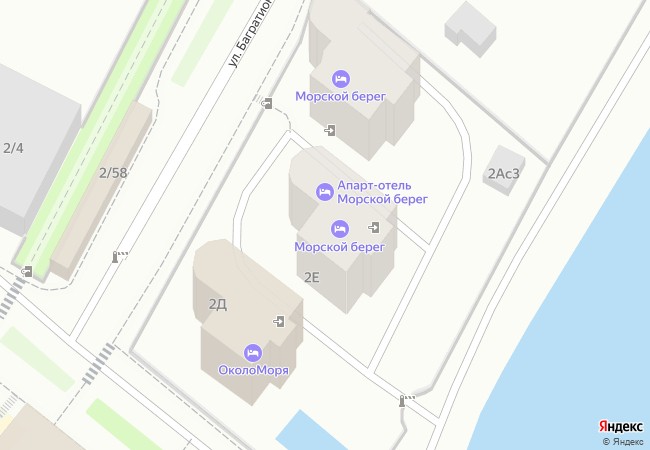Tap the Морской берег marker near 2Е
650x450 pixels.
[339, 229]
